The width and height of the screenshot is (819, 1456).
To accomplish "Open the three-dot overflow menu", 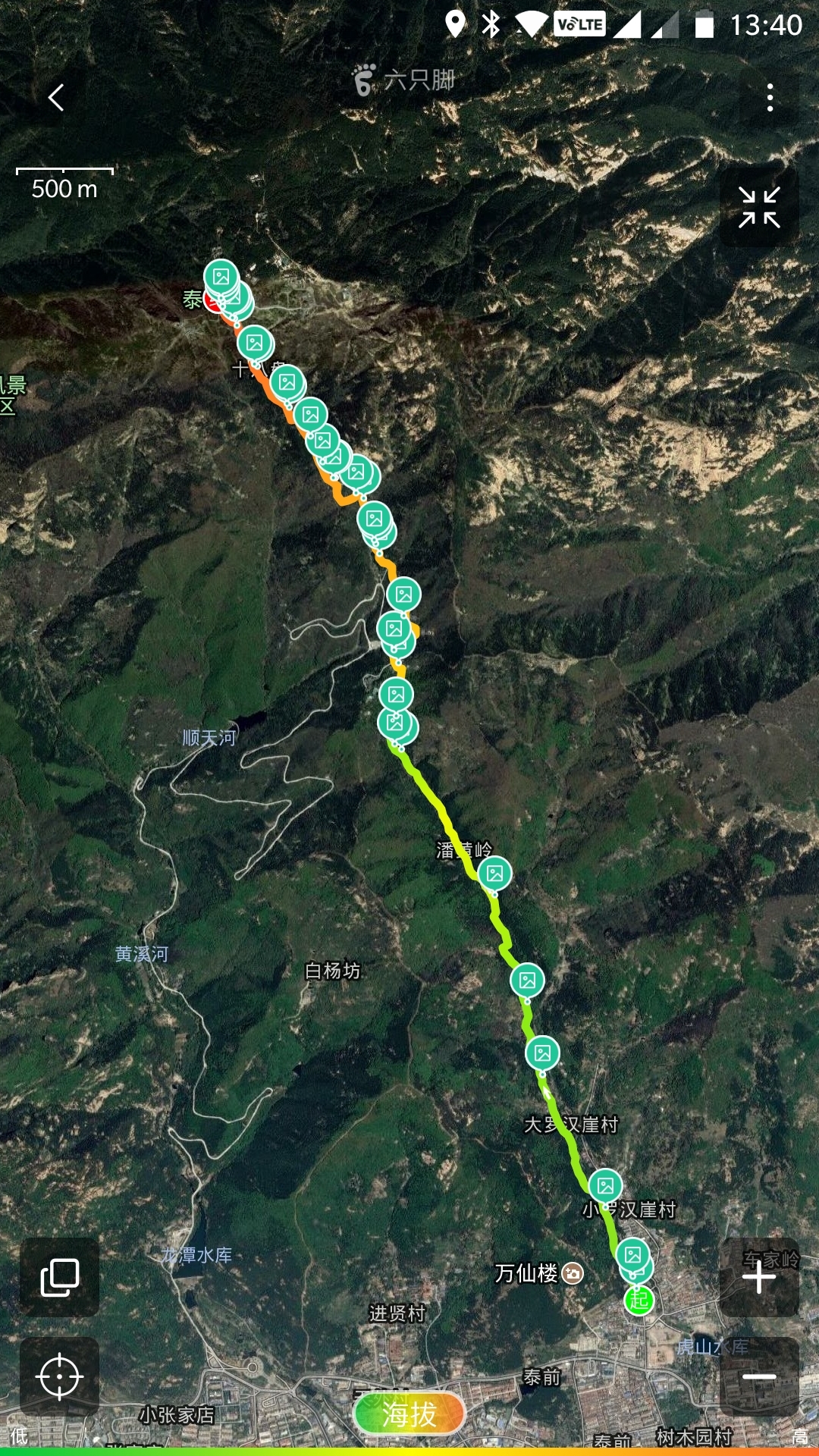I will coord(770,98).
